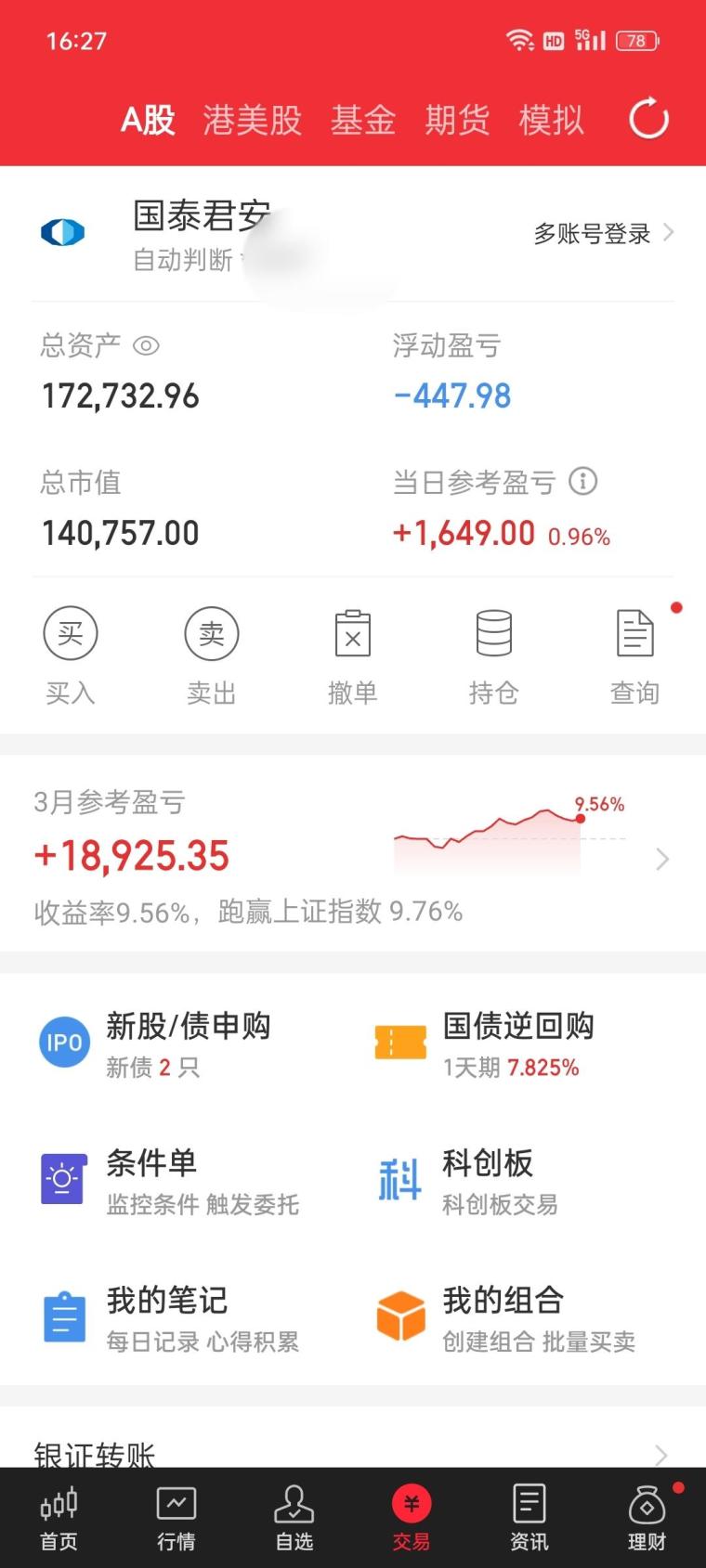
Task: Open the 3月参考盈亏 details card
Action: [353, 856]
